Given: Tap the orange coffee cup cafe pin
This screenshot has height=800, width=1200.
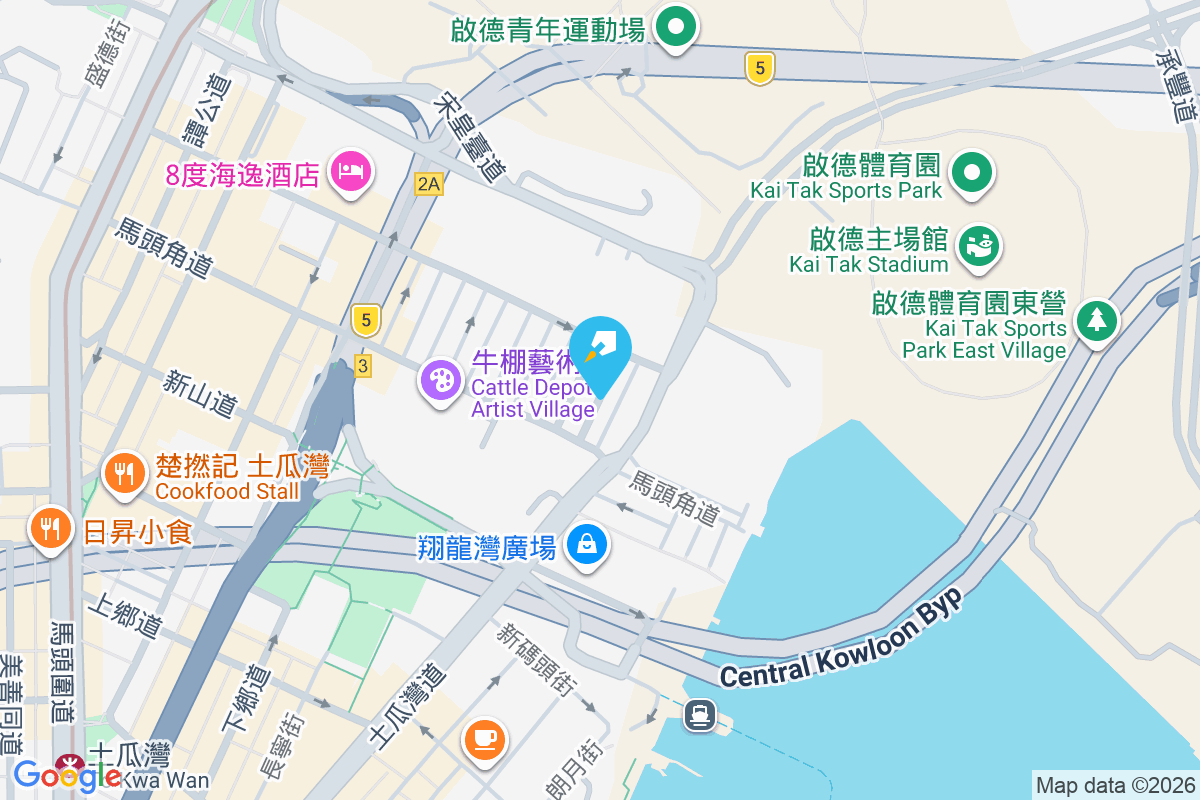Looking at the screenshot, I should tap(485, 740).
